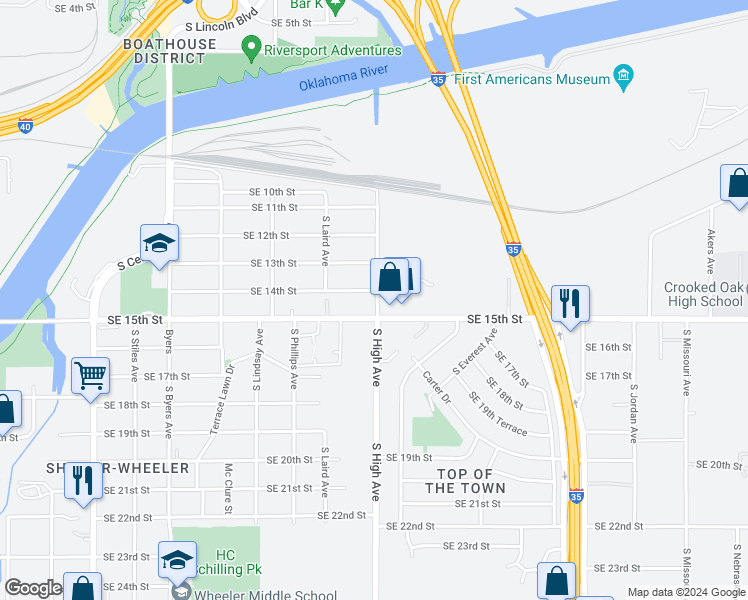The height and width of the screenshot is (600, 748).
Task: Select the school marker at HC Schilling Pk
Action: (177, 559)
